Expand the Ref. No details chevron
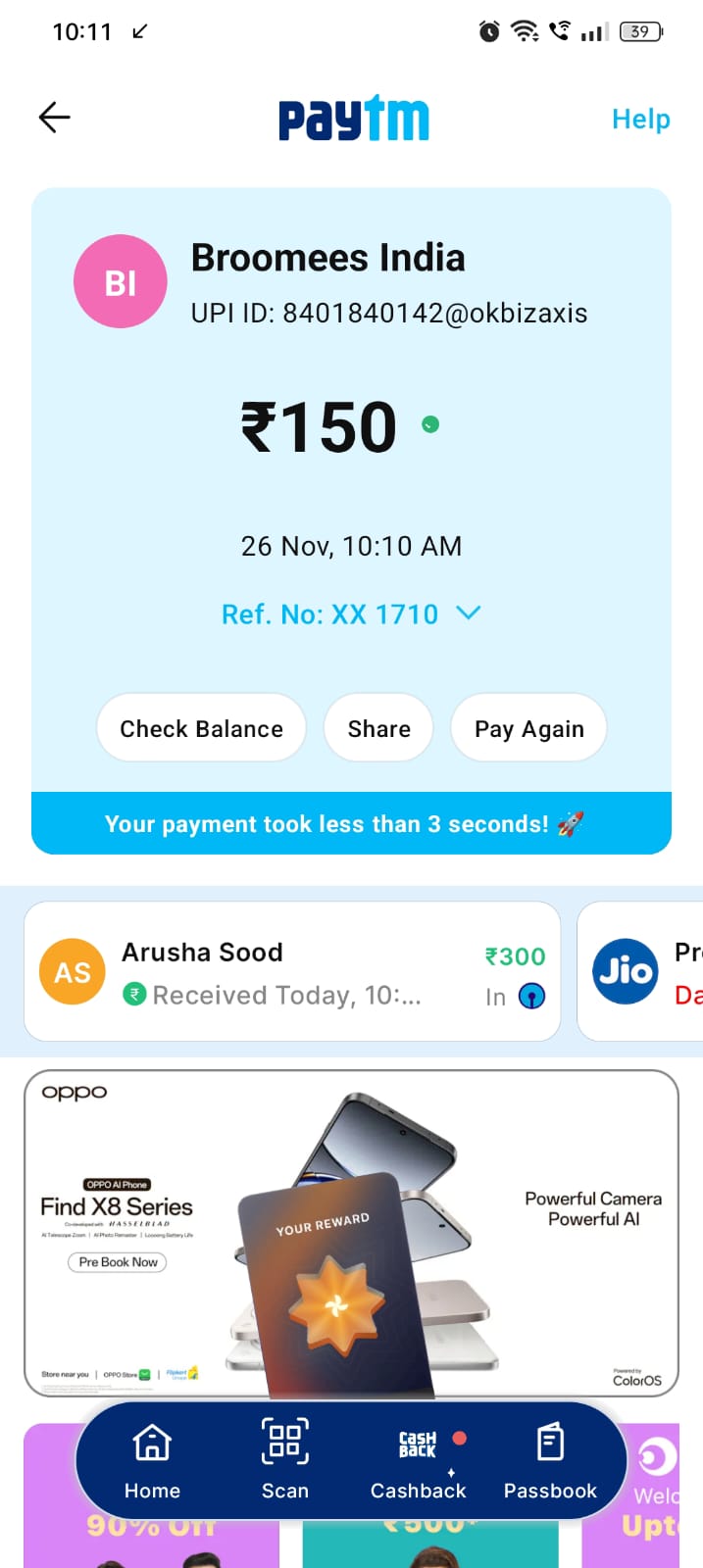Viewport: 703px width, 1568px height. click(469, 612)
